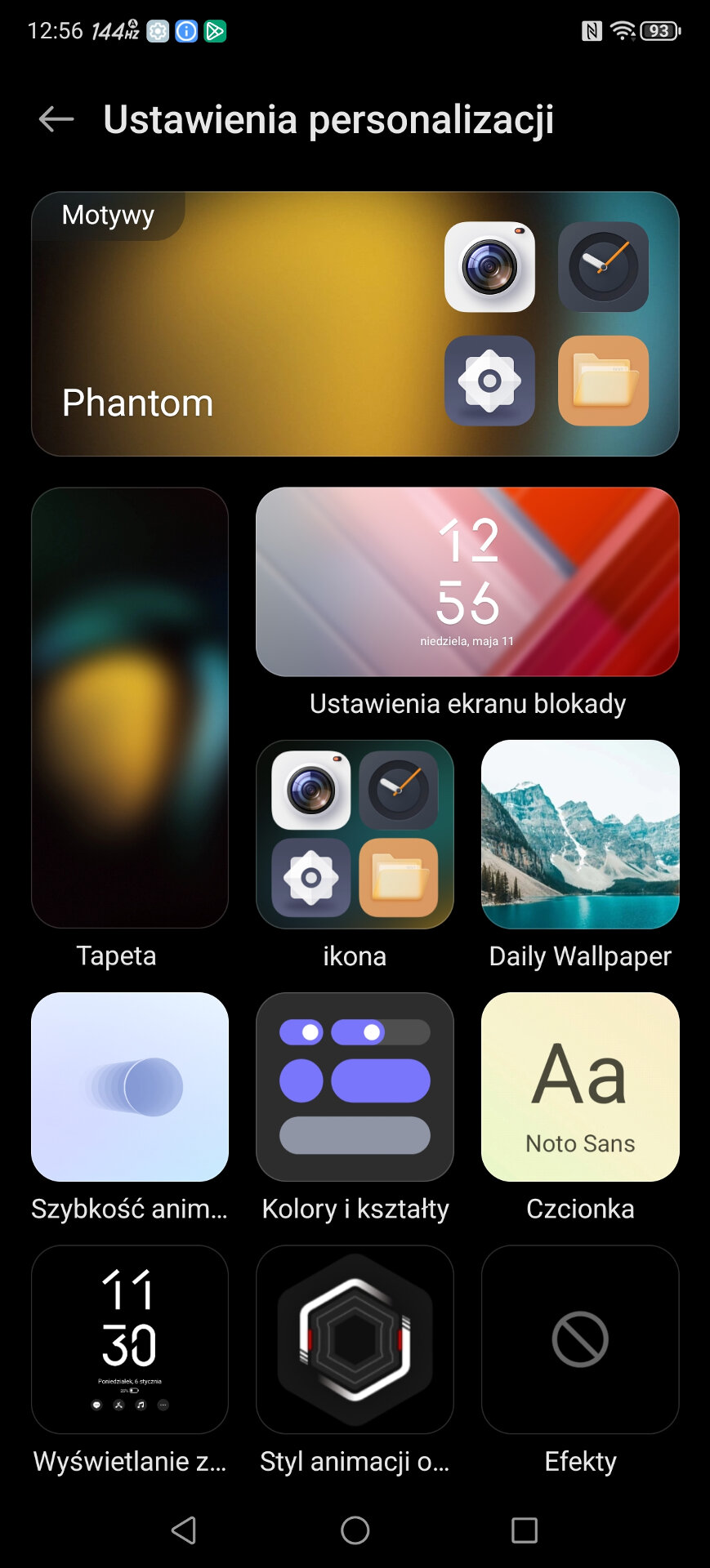Open Ustawienia ekranu blokady
Screen dimensions: 710x1568
(x=467, y=581)
